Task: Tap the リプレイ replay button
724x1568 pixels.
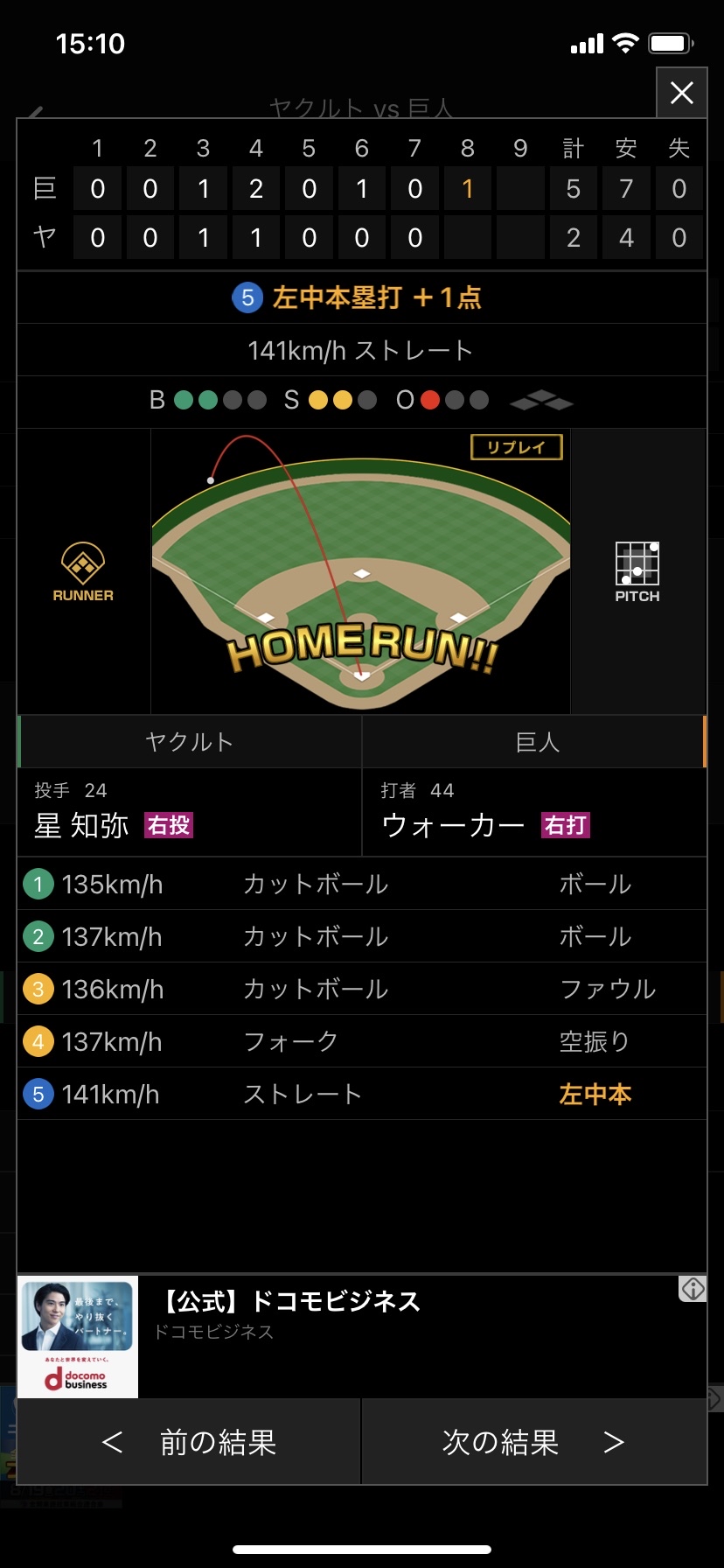Action: (516, 447)
